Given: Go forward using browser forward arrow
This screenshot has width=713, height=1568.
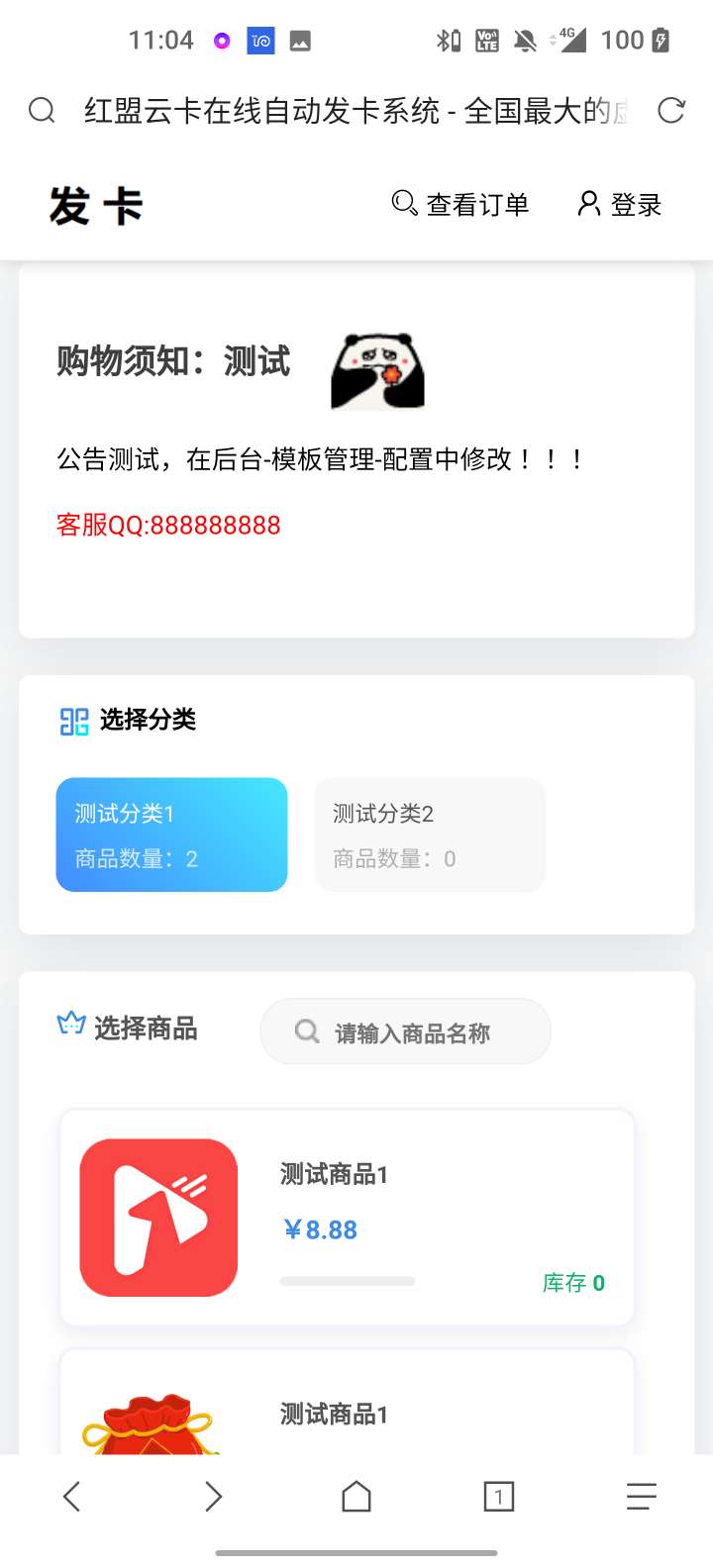Looking at the screenshot, I should pyautogui.click(x=213, y=1496).
